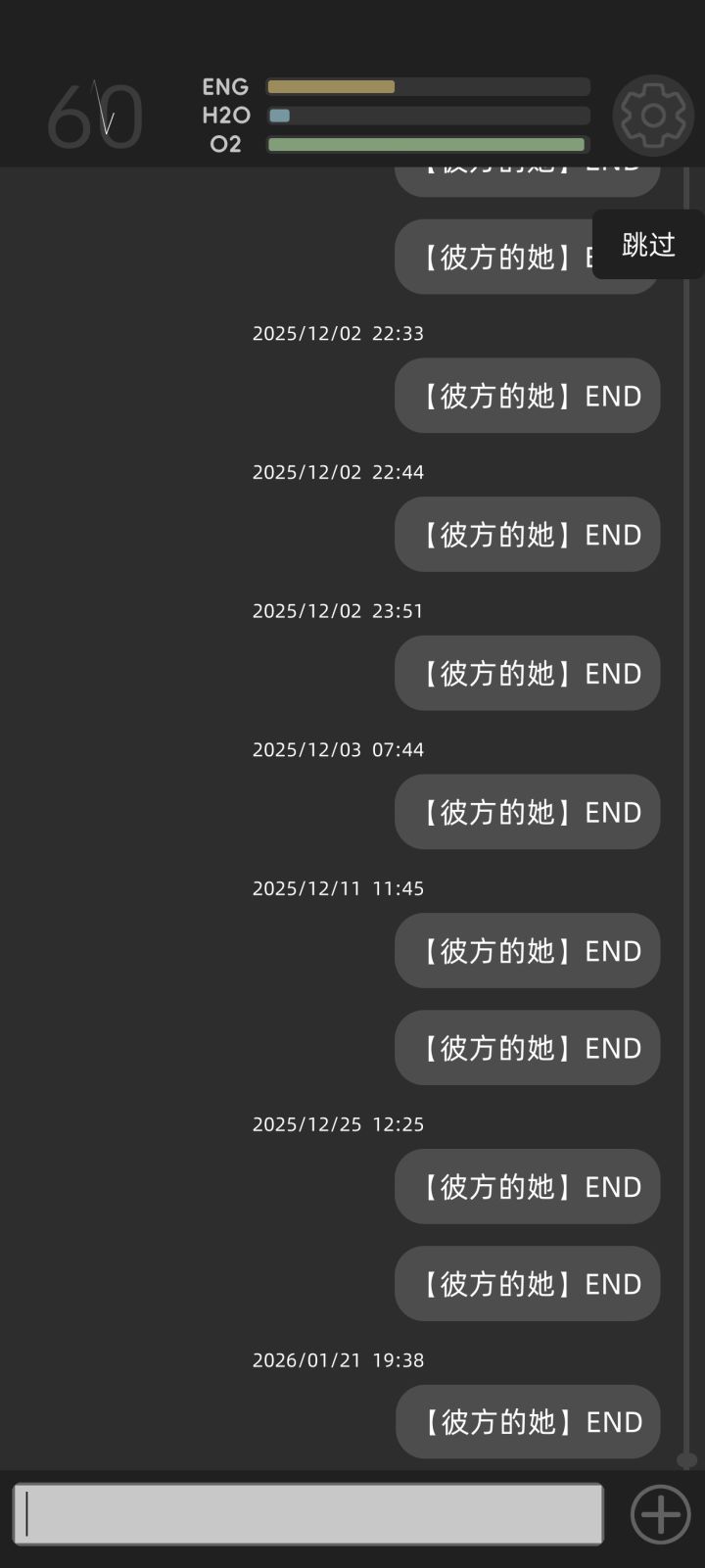The width and height of the screenshot is (705, 1568).
Task: Tap the 跳过 skip button
Action: pyautogui.click(x=648, y=245)
